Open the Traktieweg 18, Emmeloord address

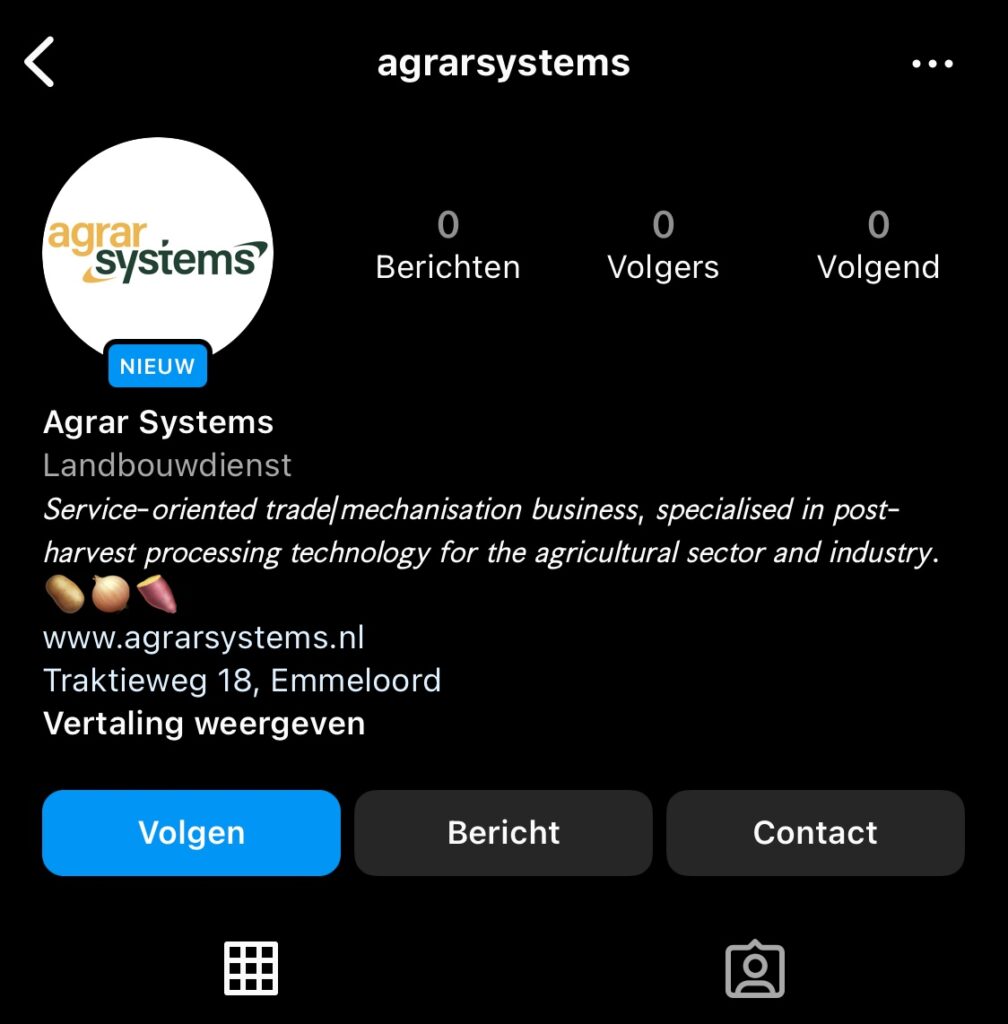(x=242, y=681)
